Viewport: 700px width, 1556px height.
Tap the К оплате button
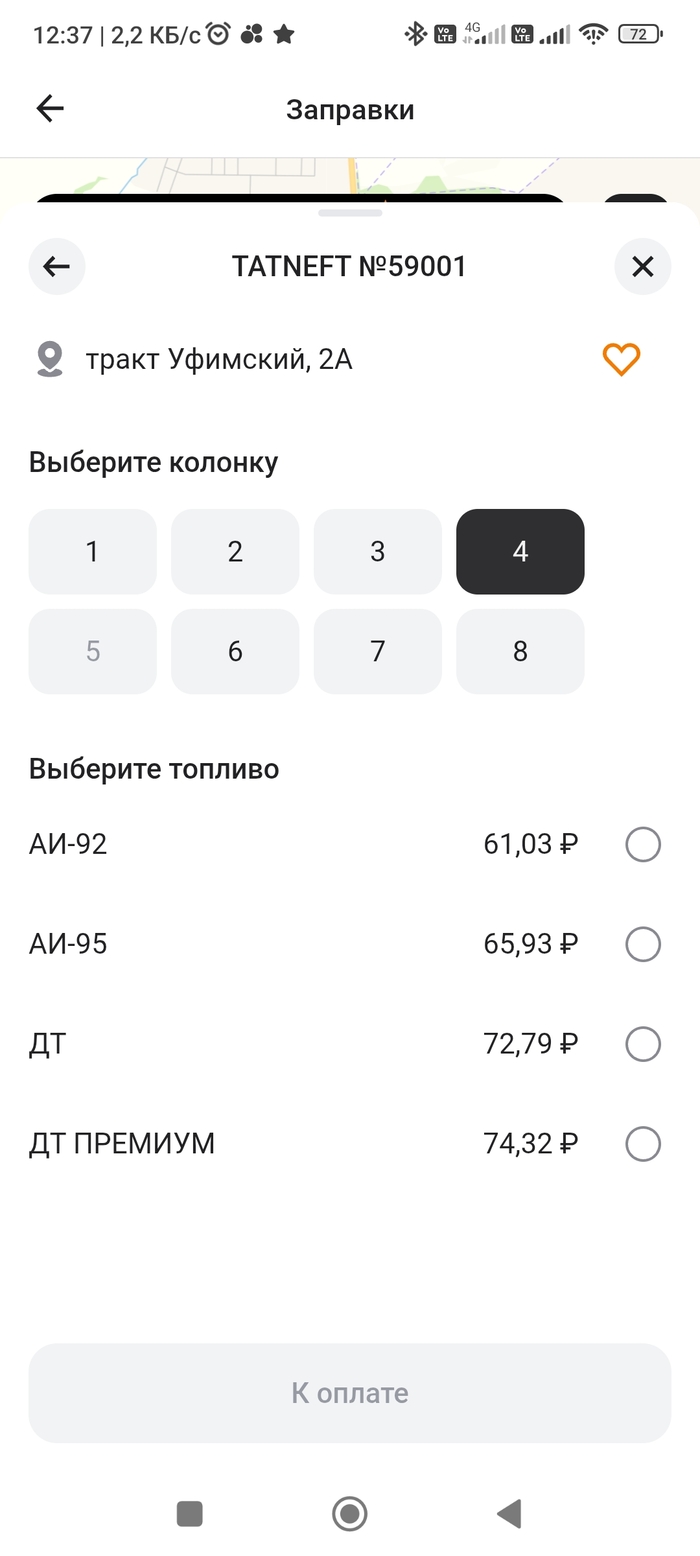349,1393
